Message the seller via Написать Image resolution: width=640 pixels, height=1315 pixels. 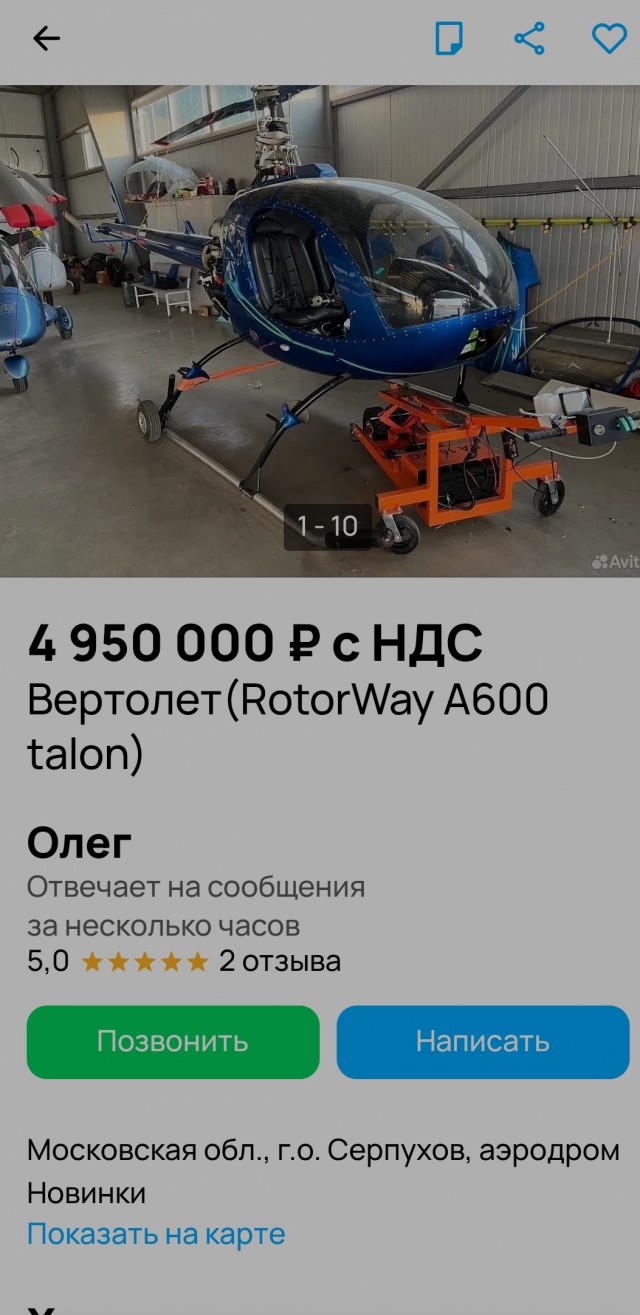pyautogui.click(x=483, y=1042)
